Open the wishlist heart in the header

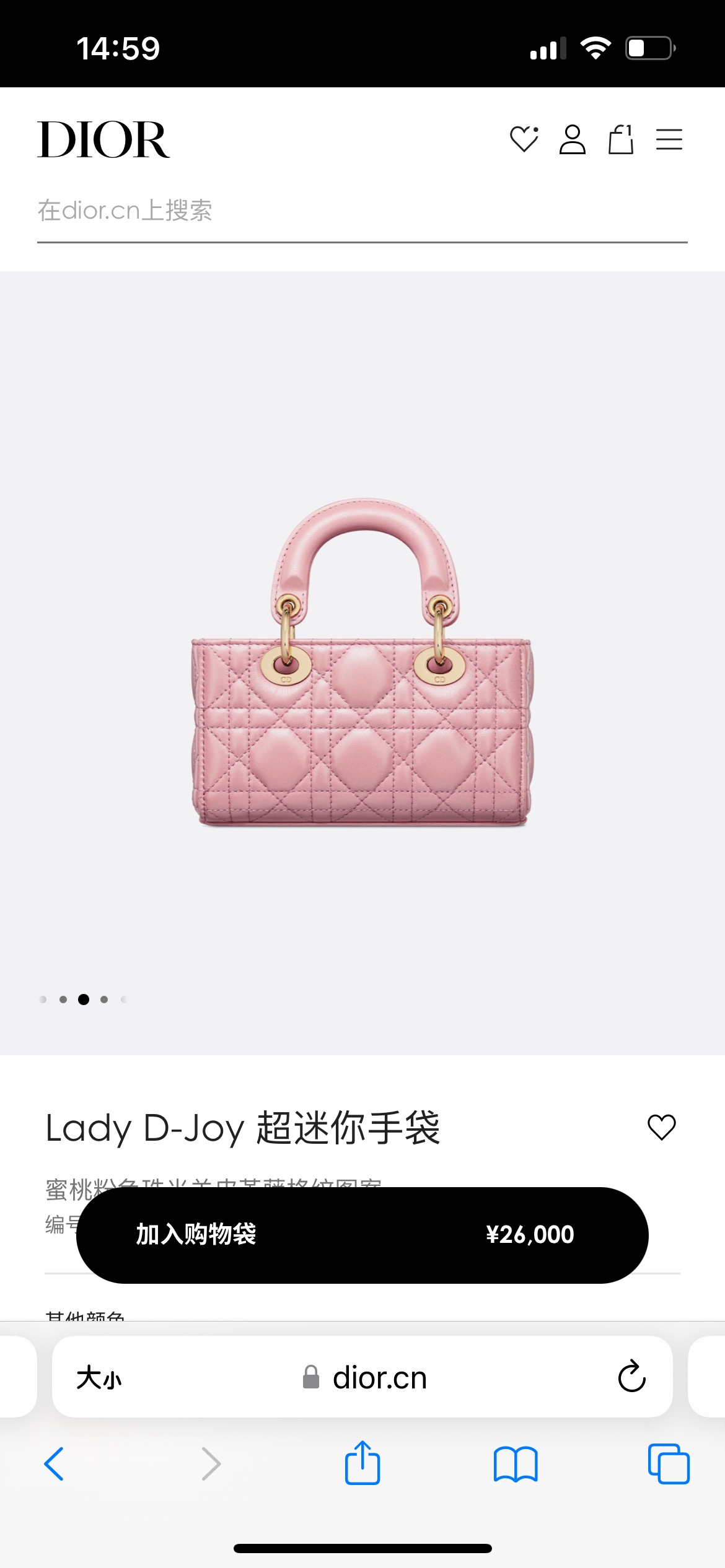524,139
